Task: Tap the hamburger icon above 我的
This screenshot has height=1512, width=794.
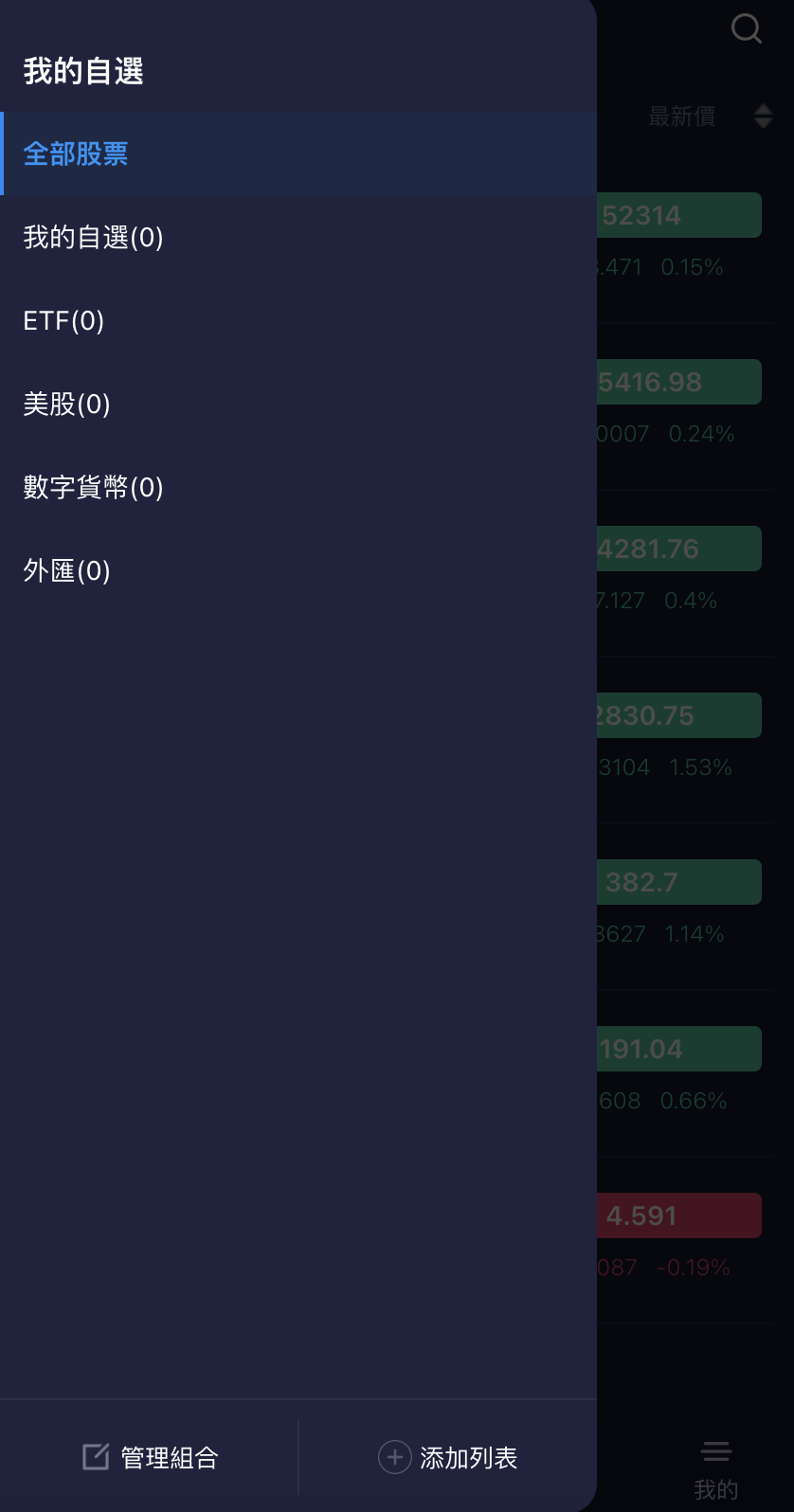Action: [715, 1450]
